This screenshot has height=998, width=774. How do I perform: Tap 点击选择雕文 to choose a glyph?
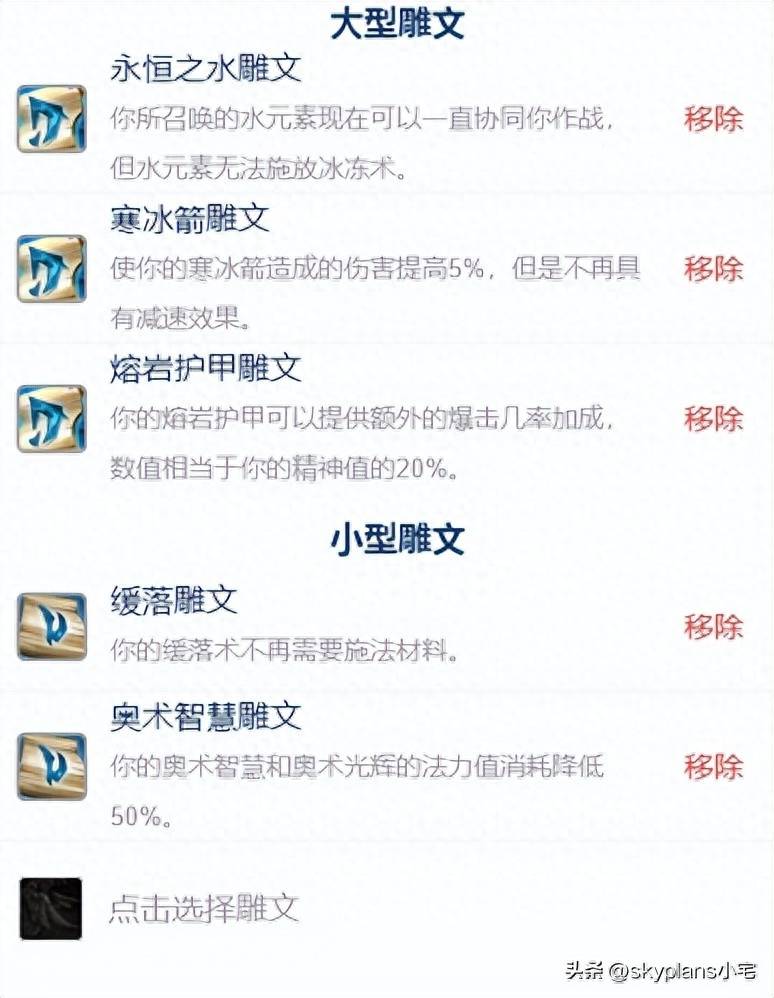pyautogui.click(x=204, y=908)
